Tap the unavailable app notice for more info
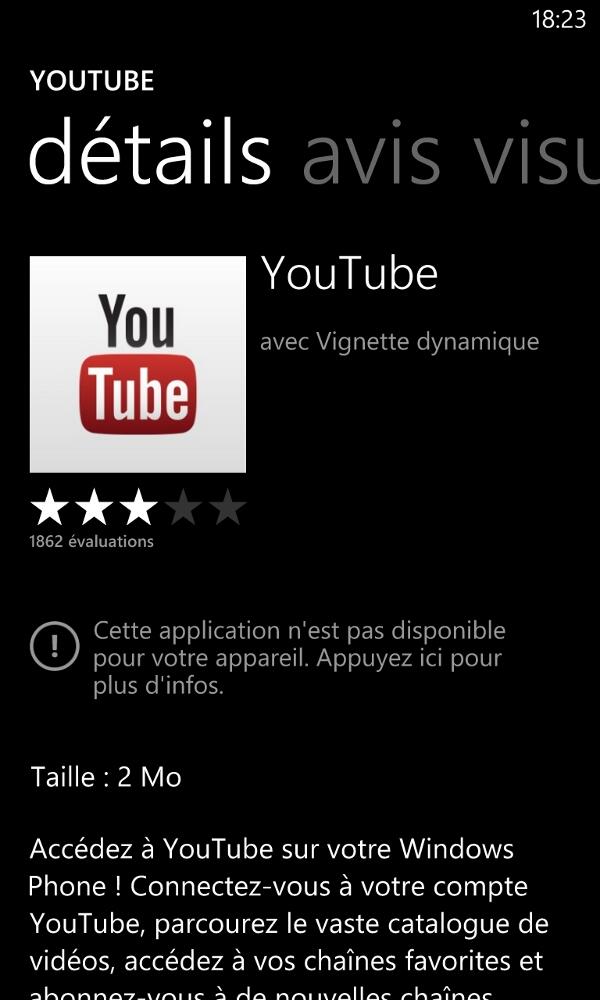The width and height of the screenshot is (600, 1000). coord(268,658)
